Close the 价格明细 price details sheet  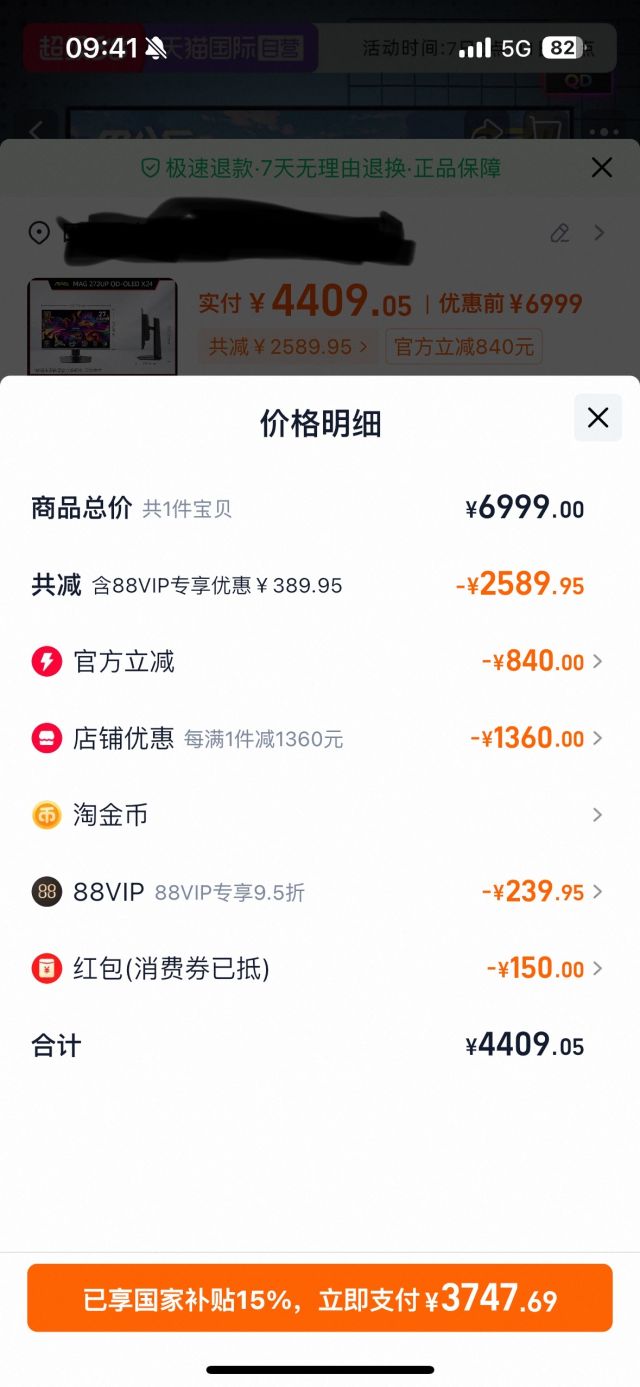[x=598, y=418]
